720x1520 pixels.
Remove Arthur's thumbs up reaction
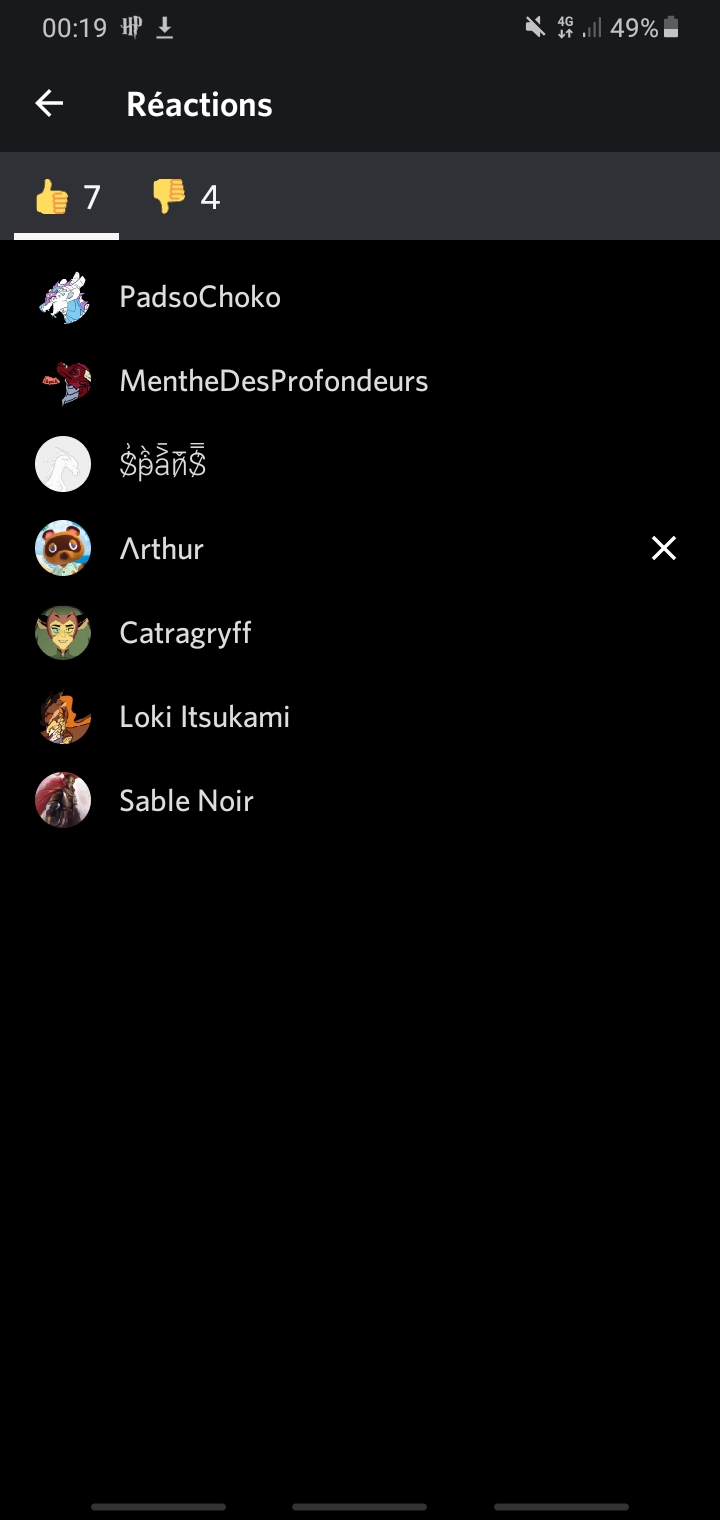coord(664,548)
